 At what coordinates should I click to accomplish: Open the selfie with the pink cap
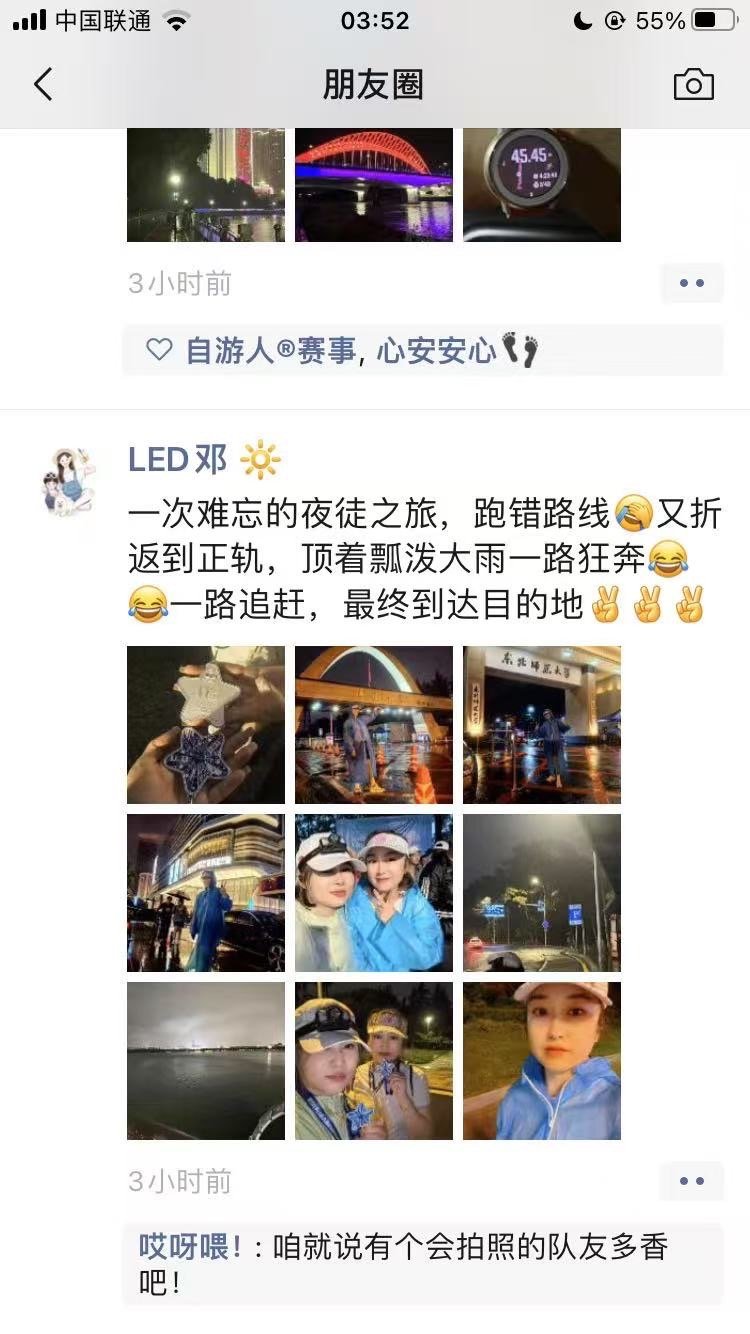coord(542,1061)
